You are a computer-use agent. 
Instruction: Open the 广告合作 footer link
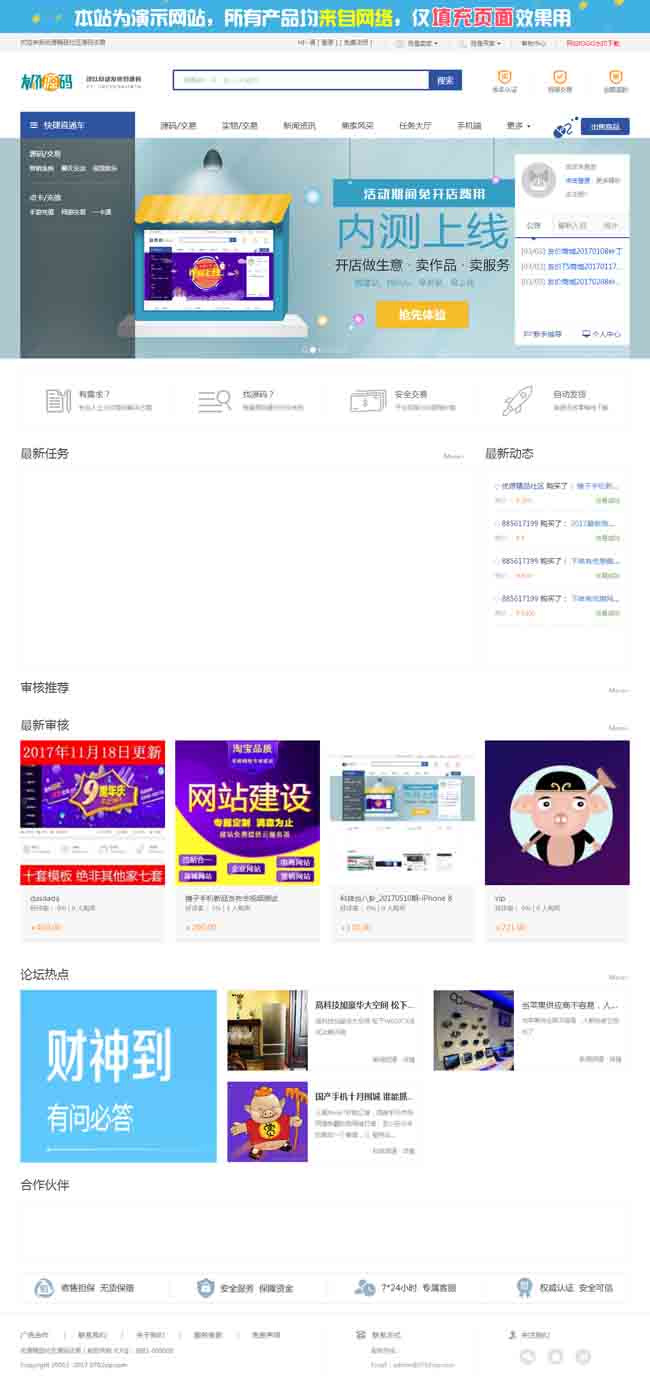(x=35, y=1335)
